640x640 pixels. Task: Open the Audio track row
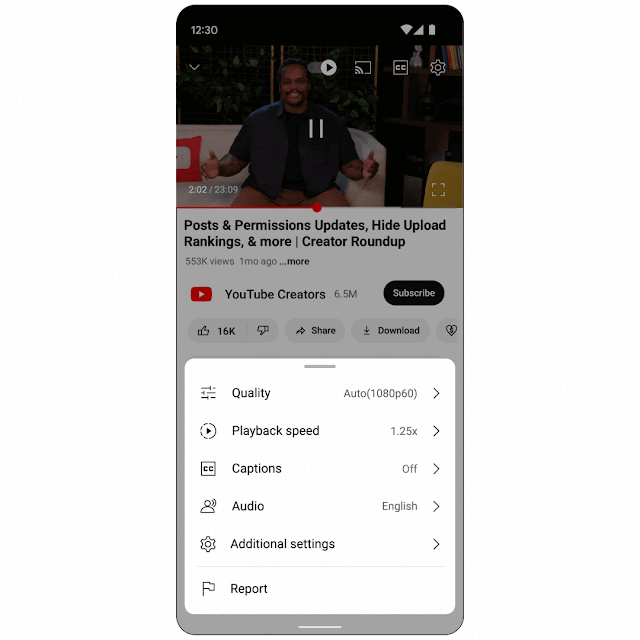320,506
